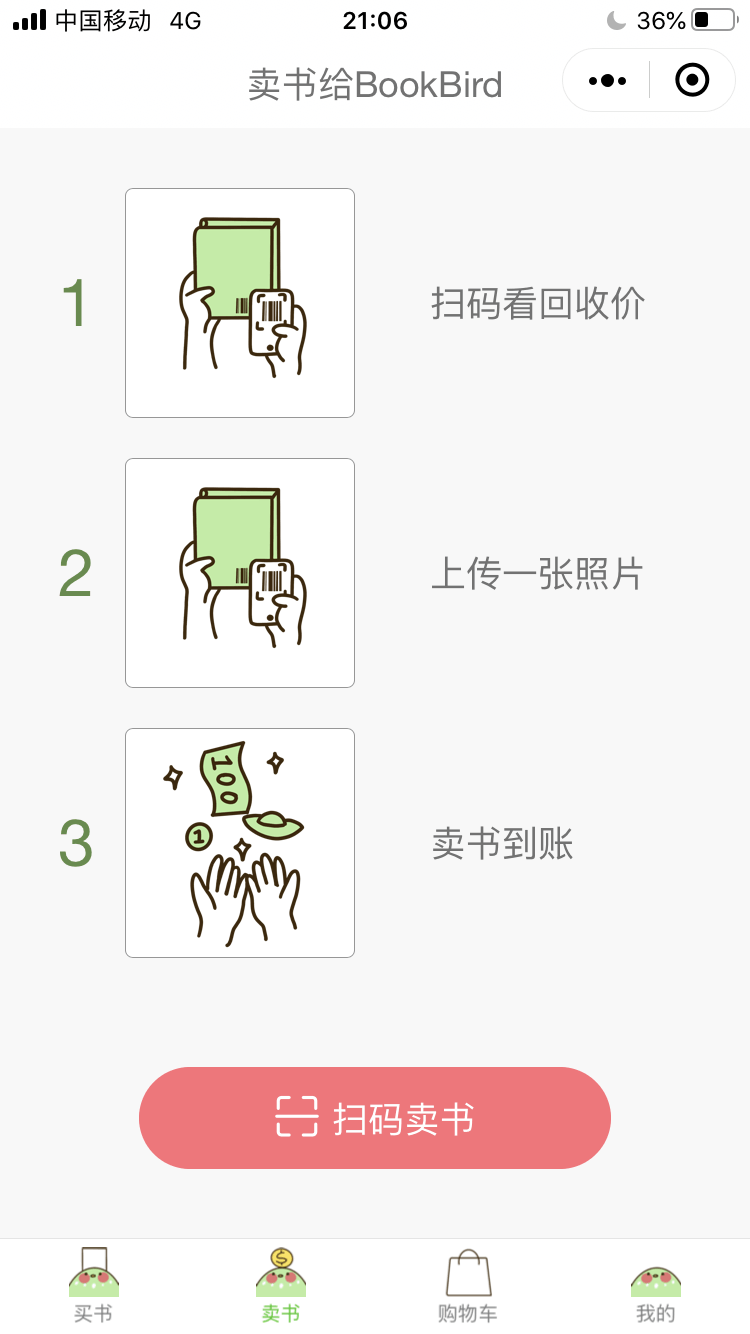Open the mini program three-dot menu

[608, 80]
